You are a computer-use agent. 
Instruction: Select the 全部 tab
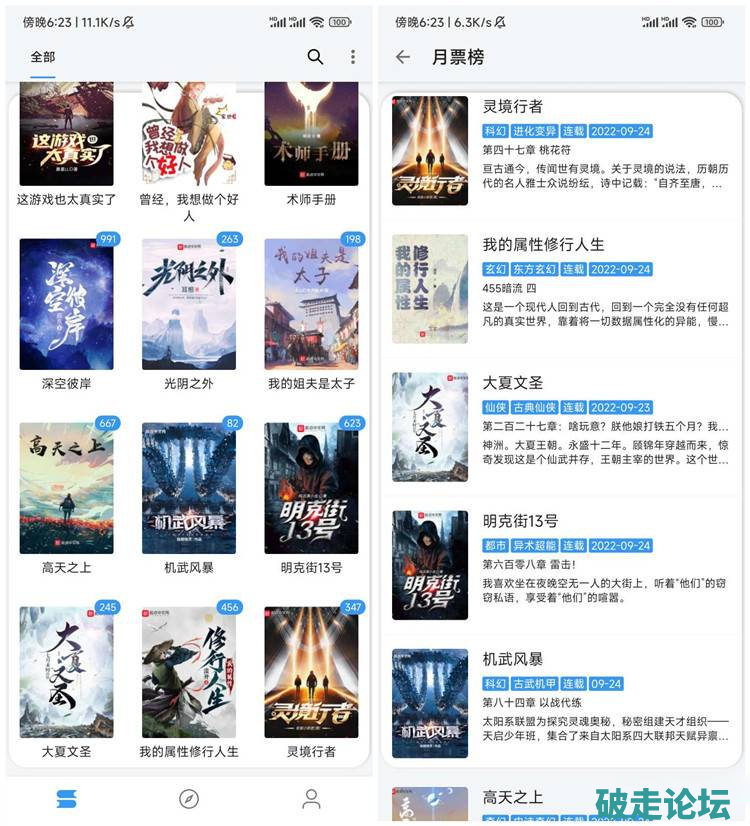[42, 57]
